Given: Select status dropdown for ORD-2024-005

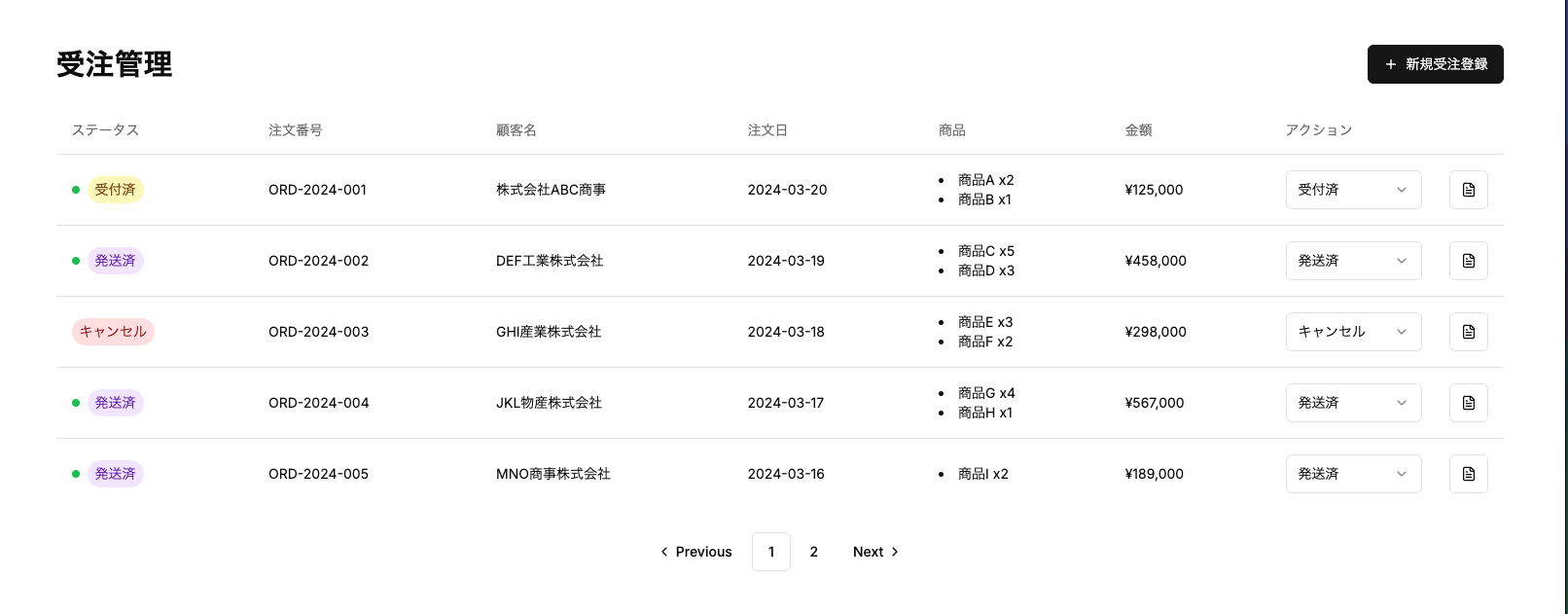Looking at the screenshot, I should (1353, 474).
